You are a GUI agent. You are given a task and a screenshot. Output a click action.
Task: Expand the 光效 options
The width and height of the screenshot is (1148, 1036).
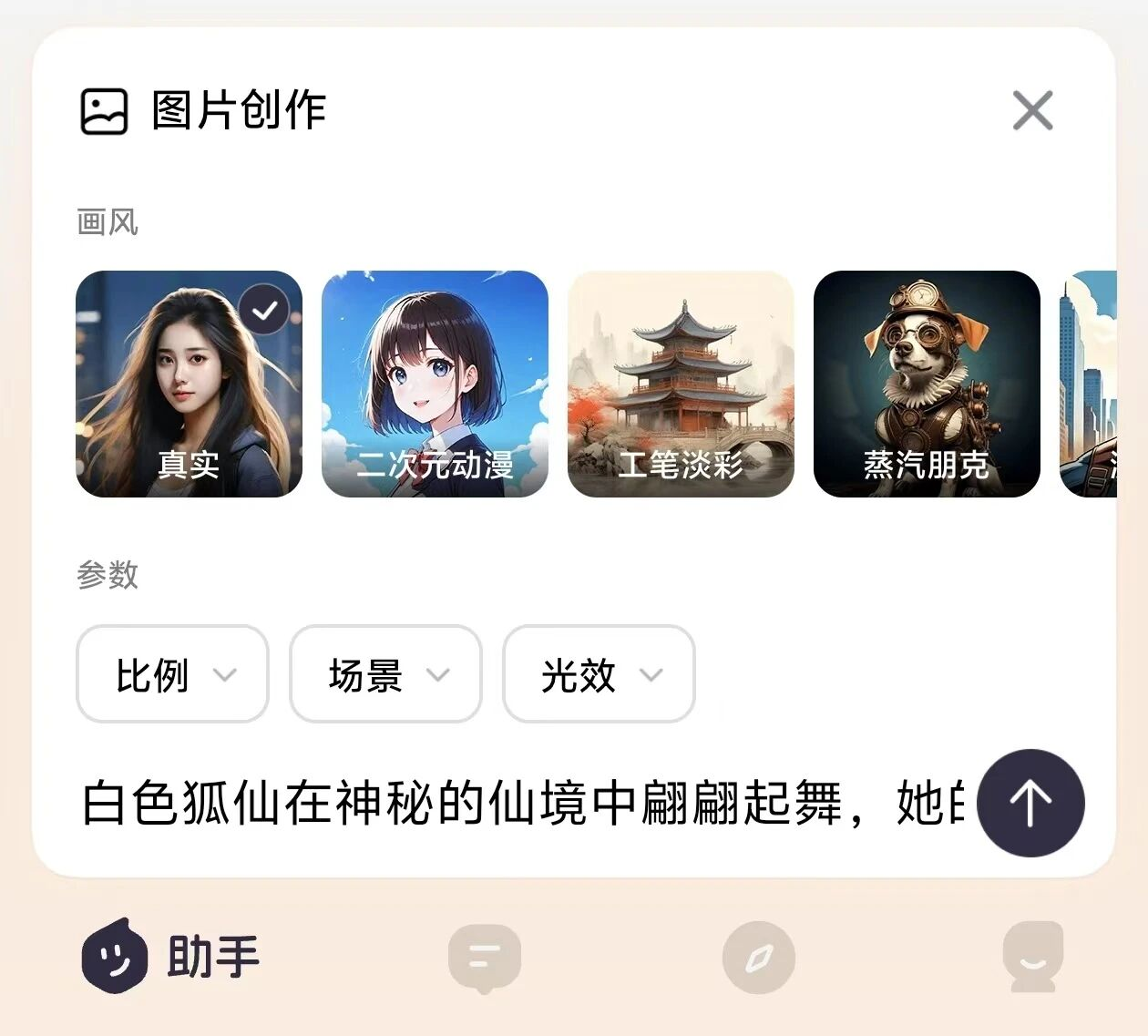click(599, 674)
